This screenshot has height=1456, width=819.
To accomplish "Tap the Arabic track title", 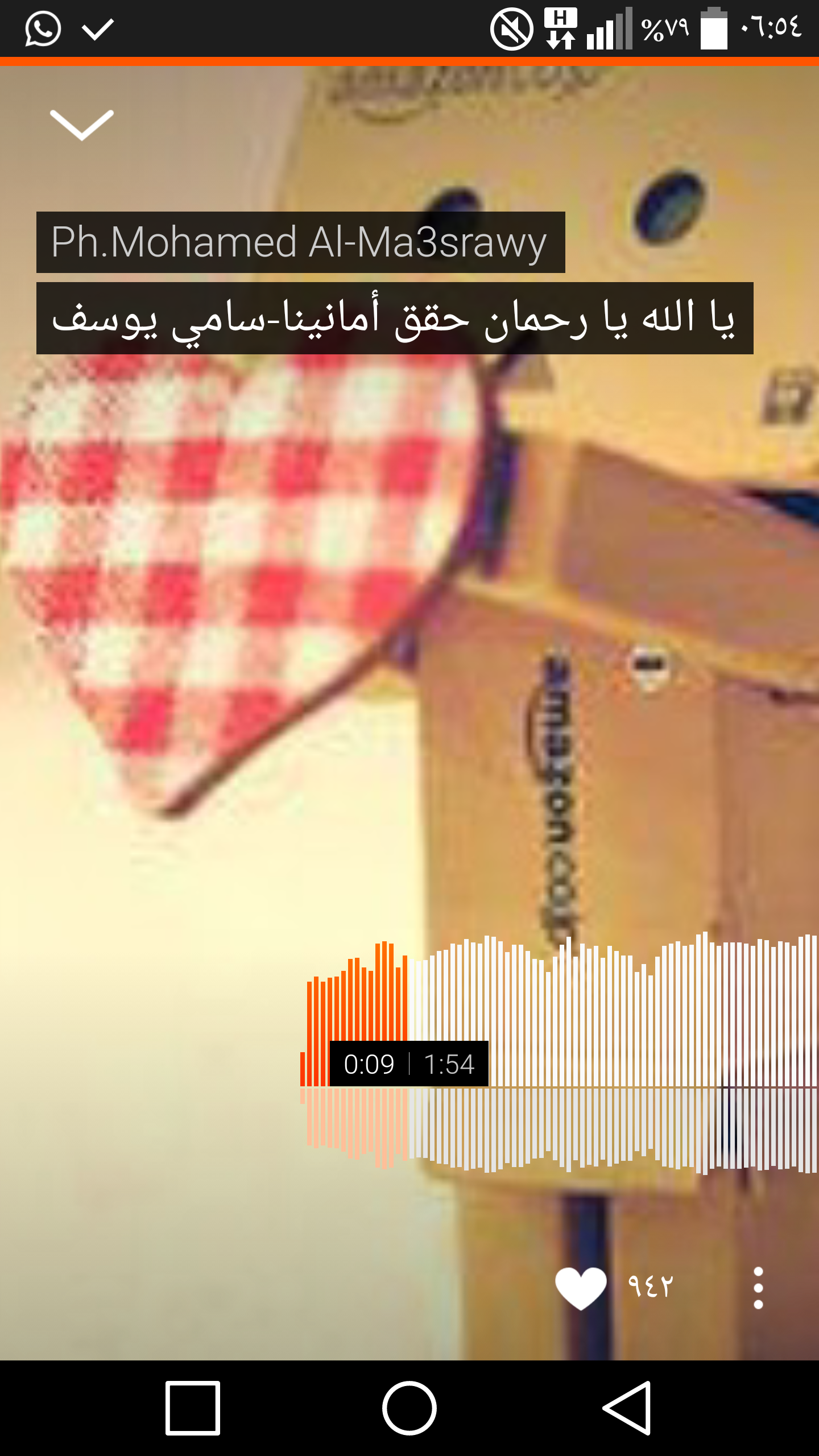I will 395,318.
